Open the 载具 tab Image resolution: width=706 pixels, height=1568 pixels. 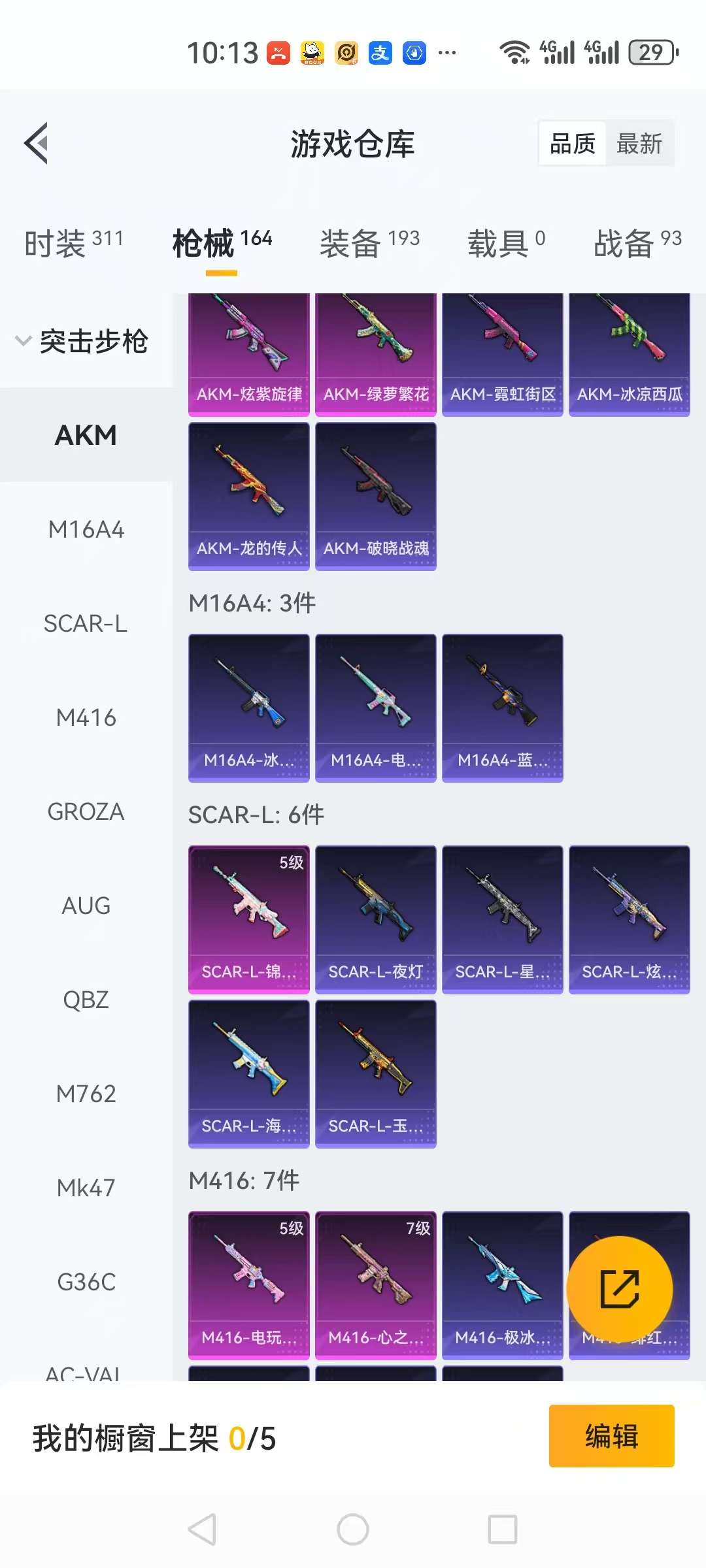(x=506, y=244)
